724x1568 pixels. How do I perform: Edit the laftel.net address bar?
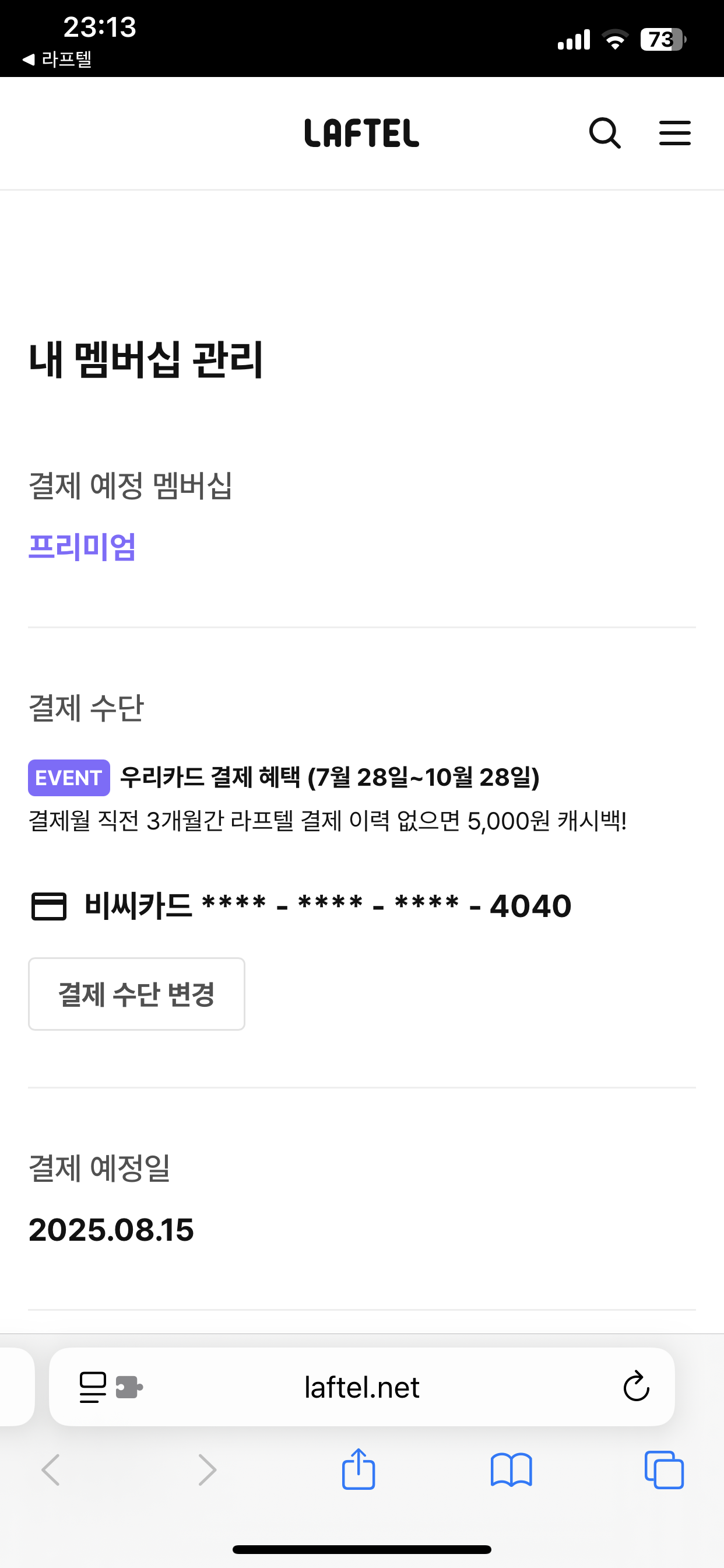pos(361,1387)
